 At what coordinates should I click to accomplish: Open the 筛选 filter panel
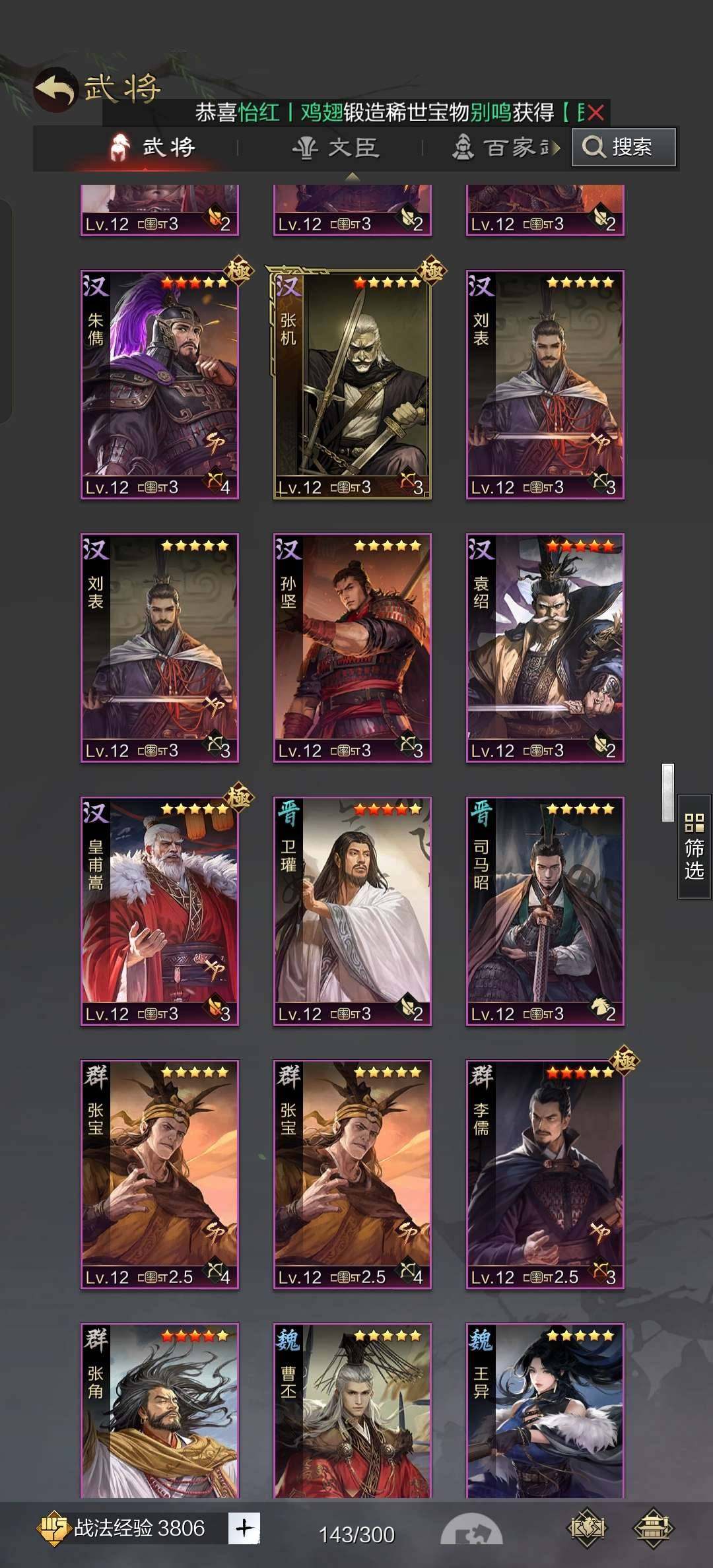[x=694, y=847]
